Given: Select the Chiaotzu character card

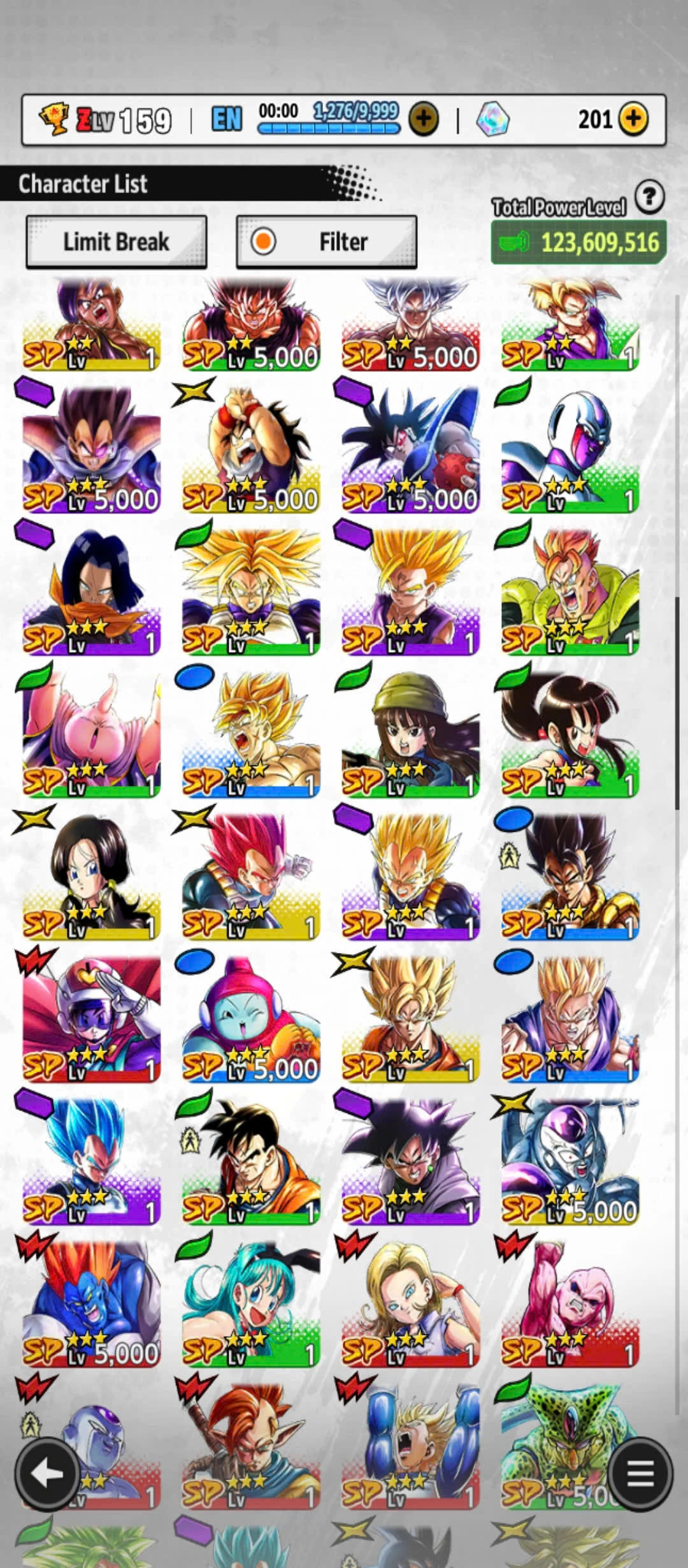Looking at the screenshot, I should pos(251,1018).
